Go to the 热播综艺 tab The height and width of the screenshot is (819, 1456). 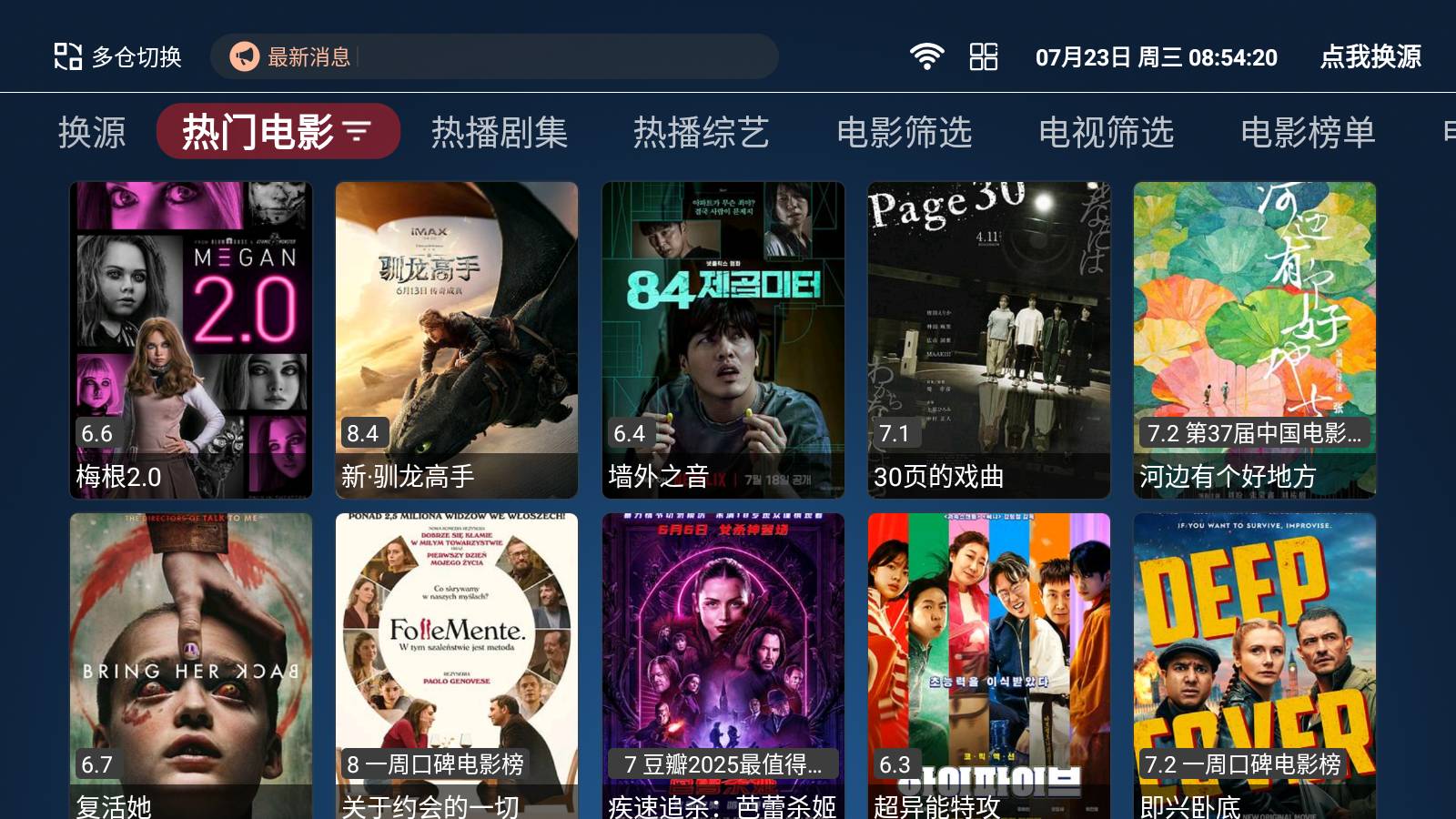(701, 132)
